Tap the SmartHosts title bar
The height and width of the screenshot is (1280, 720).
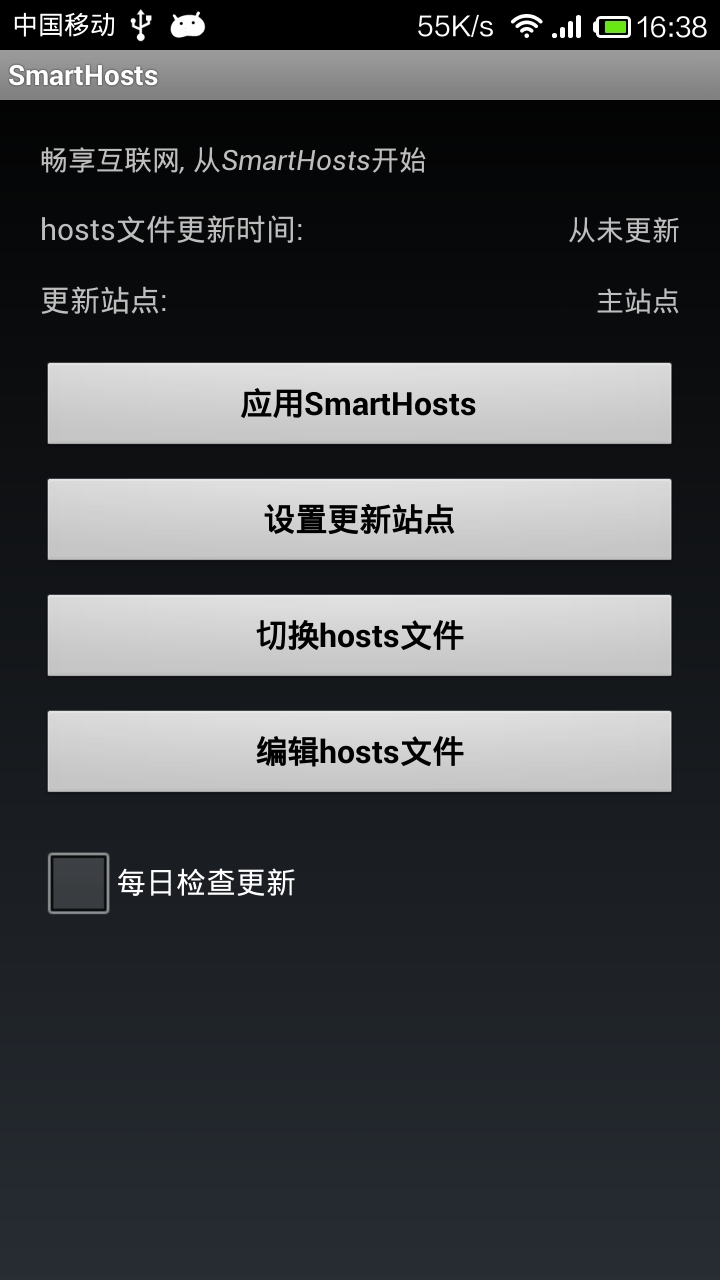tap(83, 74)
